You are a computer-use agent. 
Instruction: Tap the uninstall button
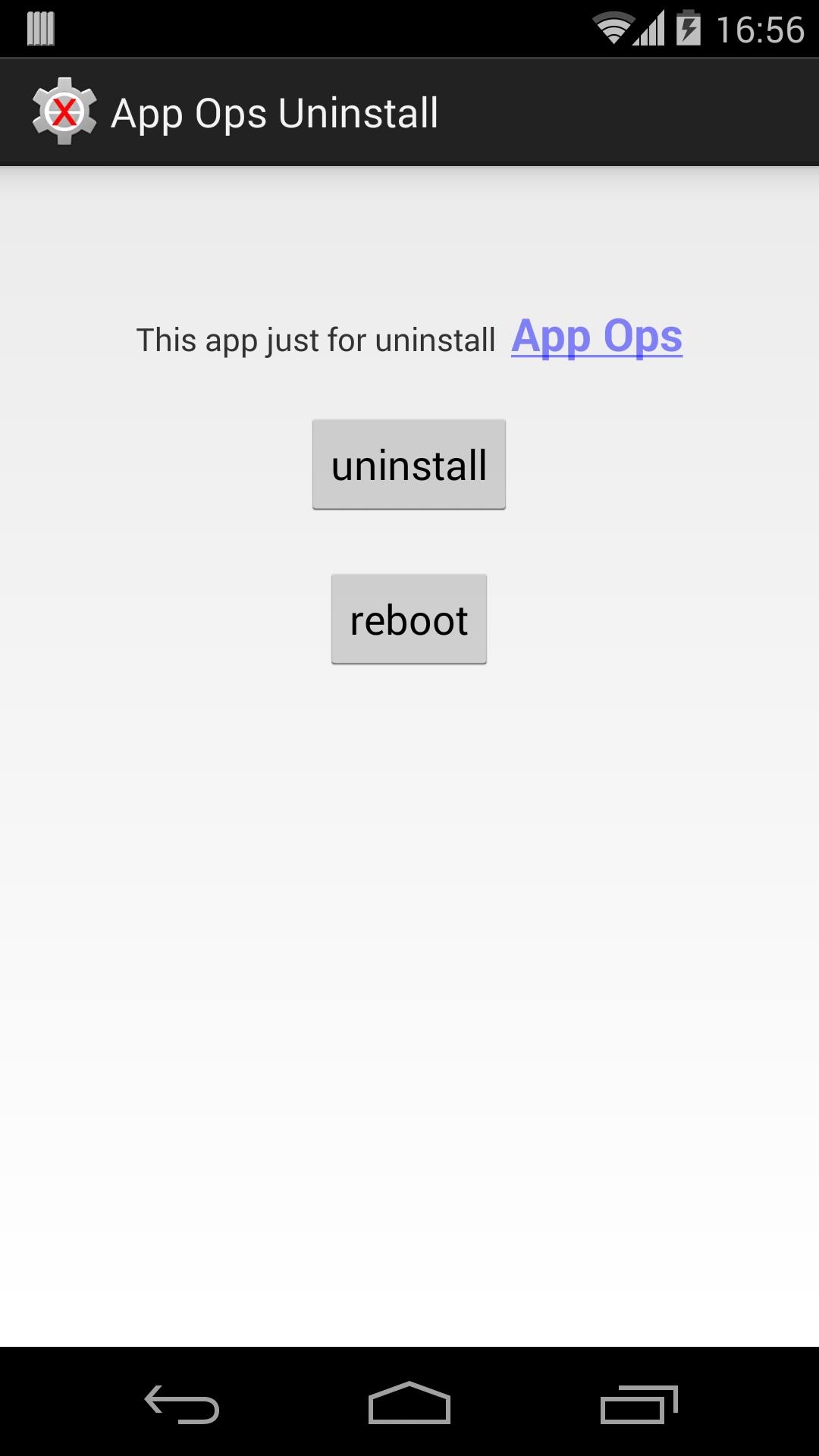coord(409,464)
